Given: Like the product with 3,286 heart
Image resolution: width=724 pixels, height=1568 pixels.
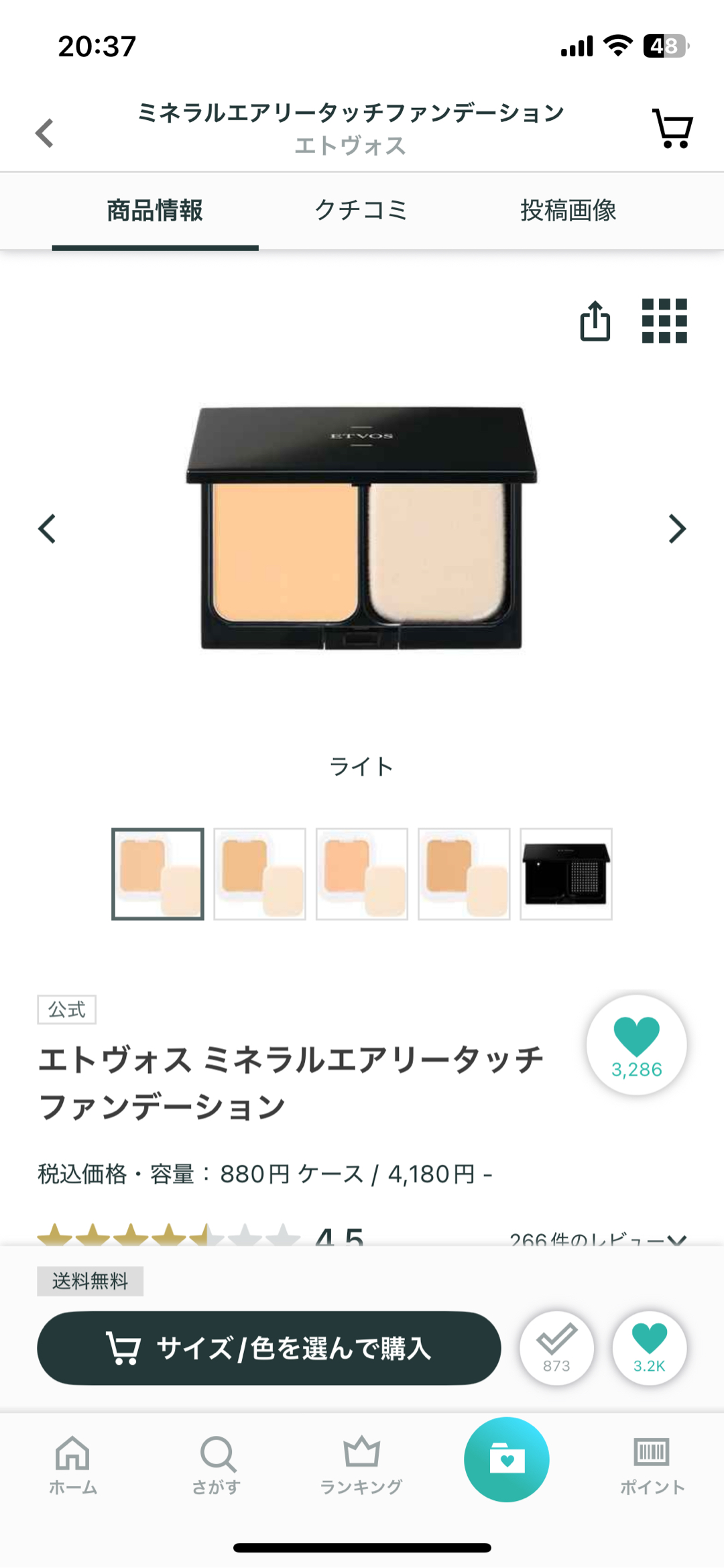Looking at the screenshot, I should pyautogui.click(x=636, y=1045).
